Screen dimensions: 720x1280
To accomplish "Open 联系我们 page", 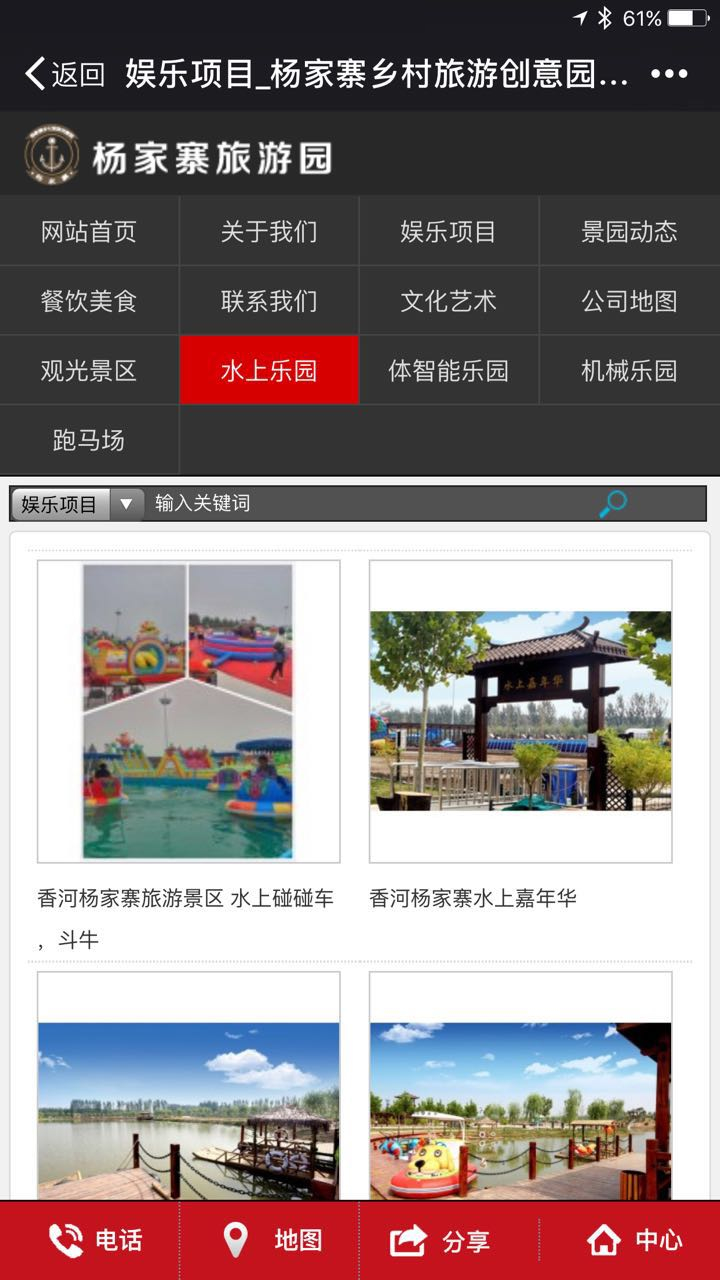I will click(269, 301).
